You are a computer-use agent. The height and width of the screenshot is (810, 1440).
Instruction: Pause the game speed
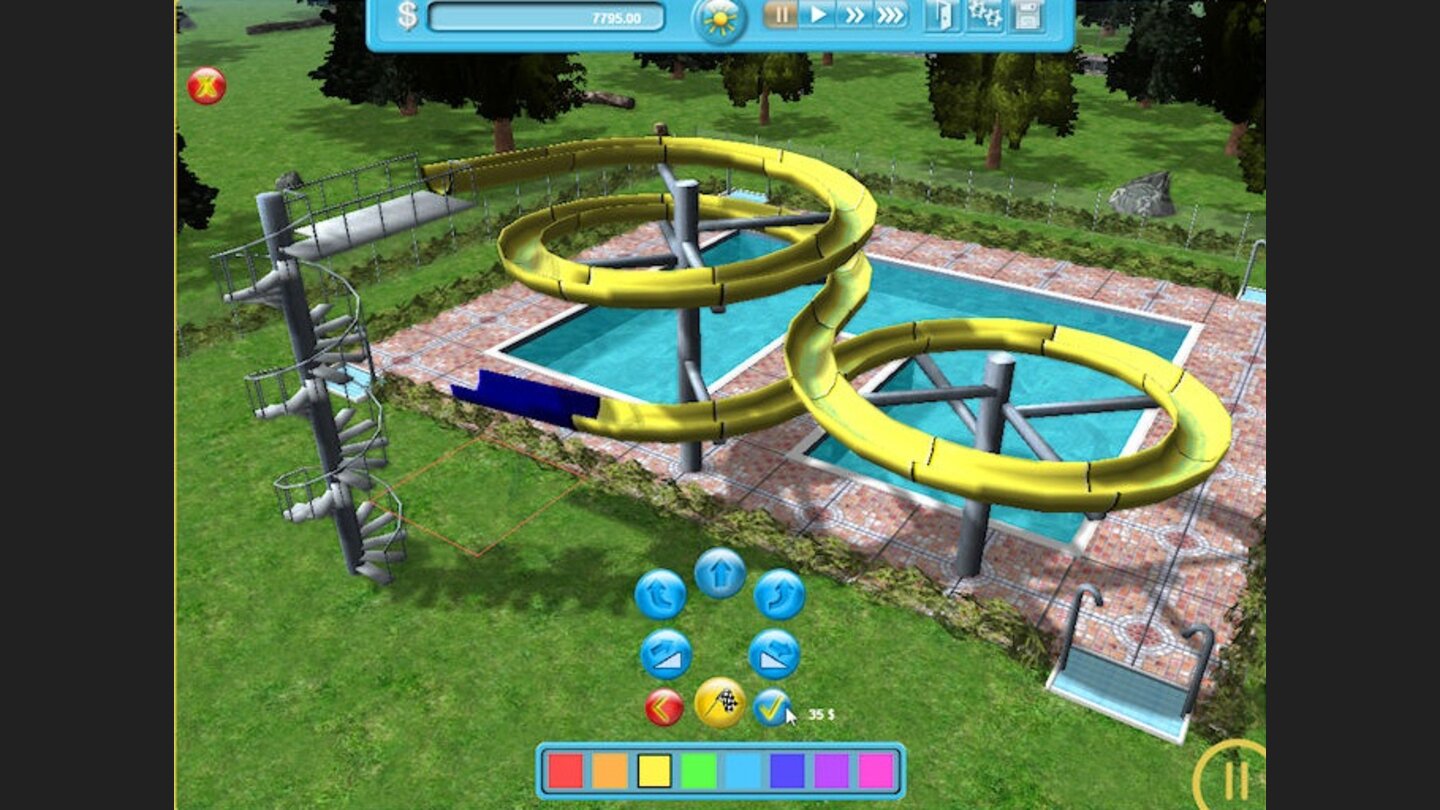click(x=780, y=15)
